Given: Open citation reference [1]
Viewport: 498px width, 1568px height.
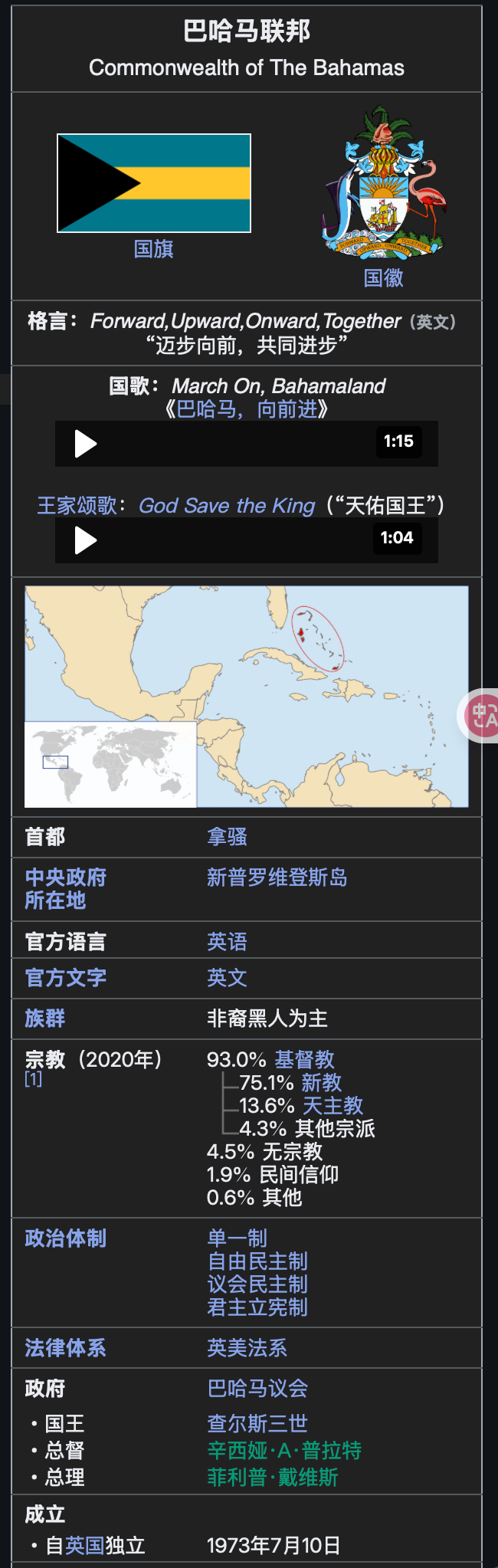Looking at the screenshot, I should [x=34, y=1079].
